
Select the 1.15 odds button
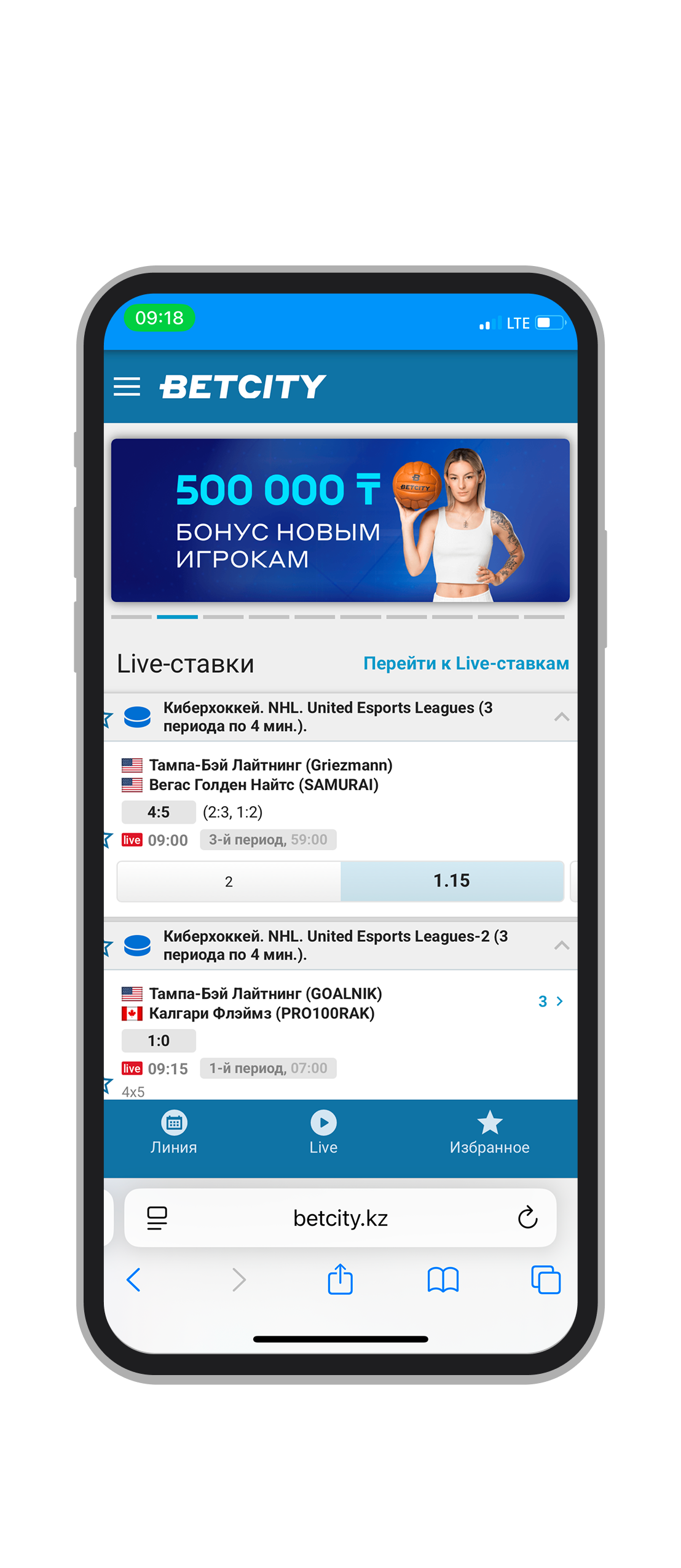pyautogui.click(x=452, y=881)
